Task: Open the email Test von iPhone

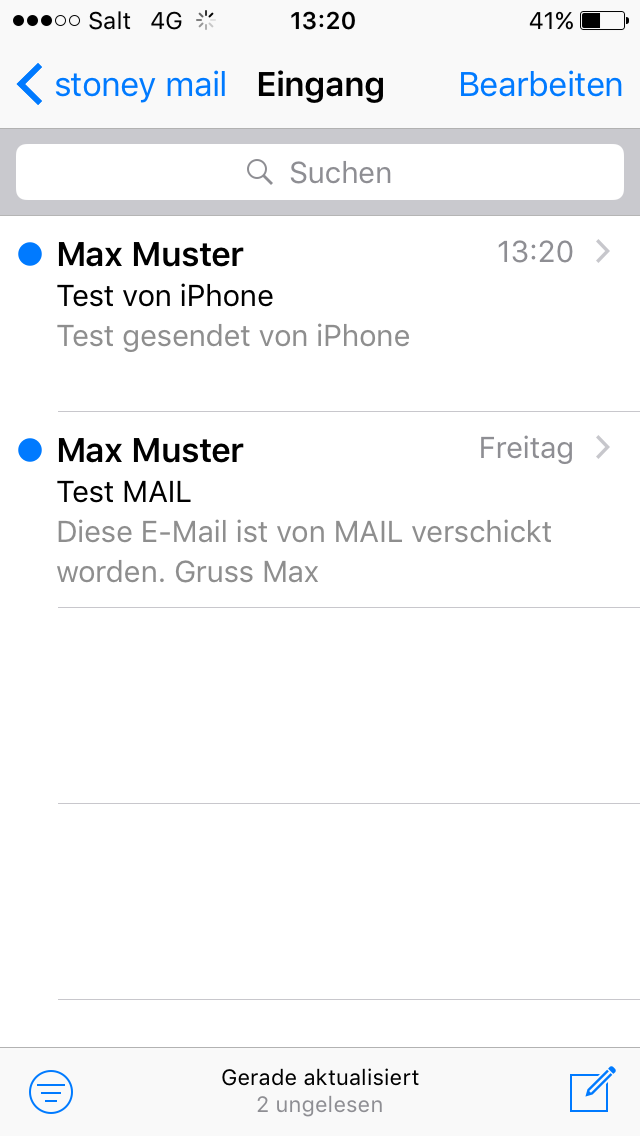Action: [x=320, y=296]
